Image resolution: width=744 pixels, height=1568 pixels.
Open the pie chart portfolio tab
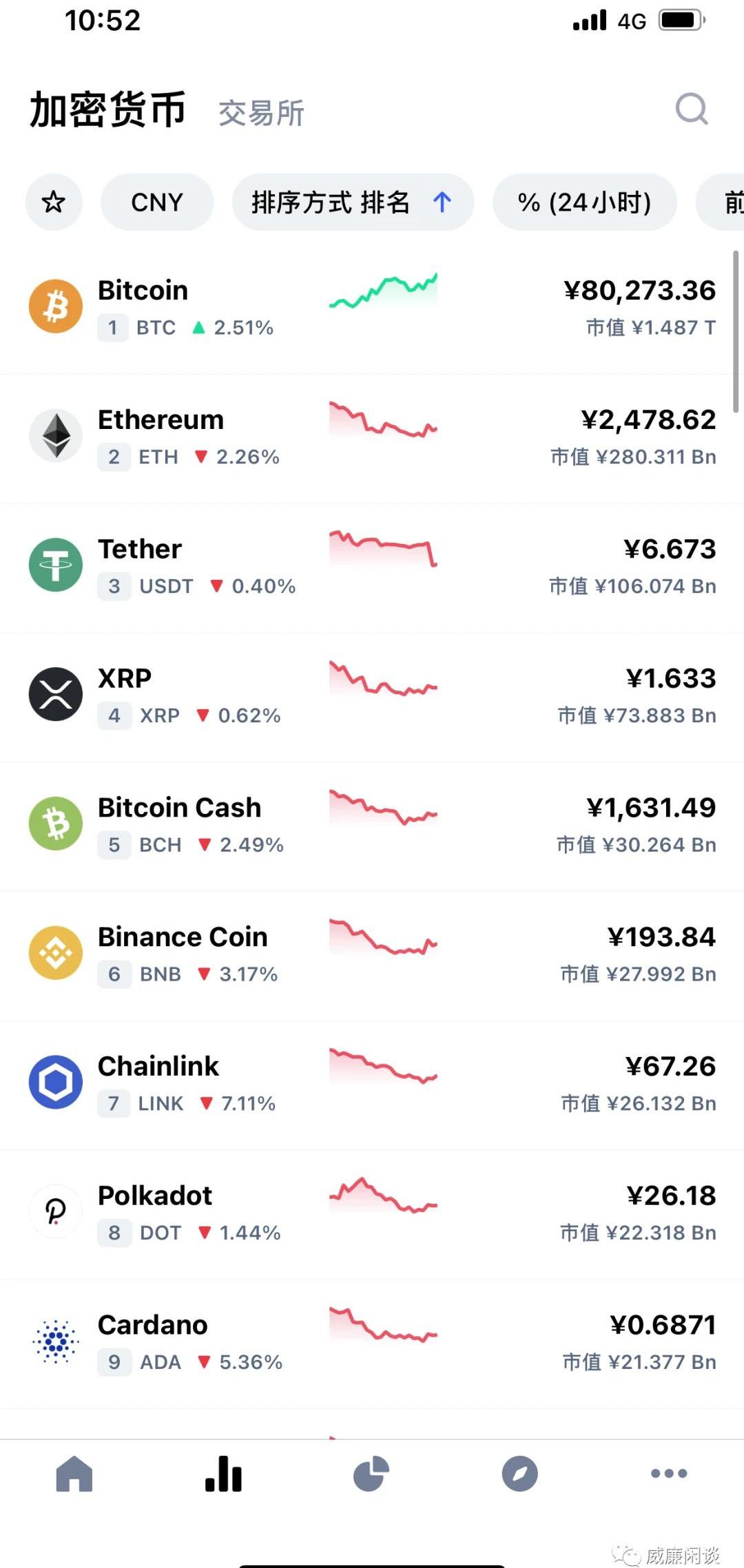pyautogui.click(x=371, y=1474)
